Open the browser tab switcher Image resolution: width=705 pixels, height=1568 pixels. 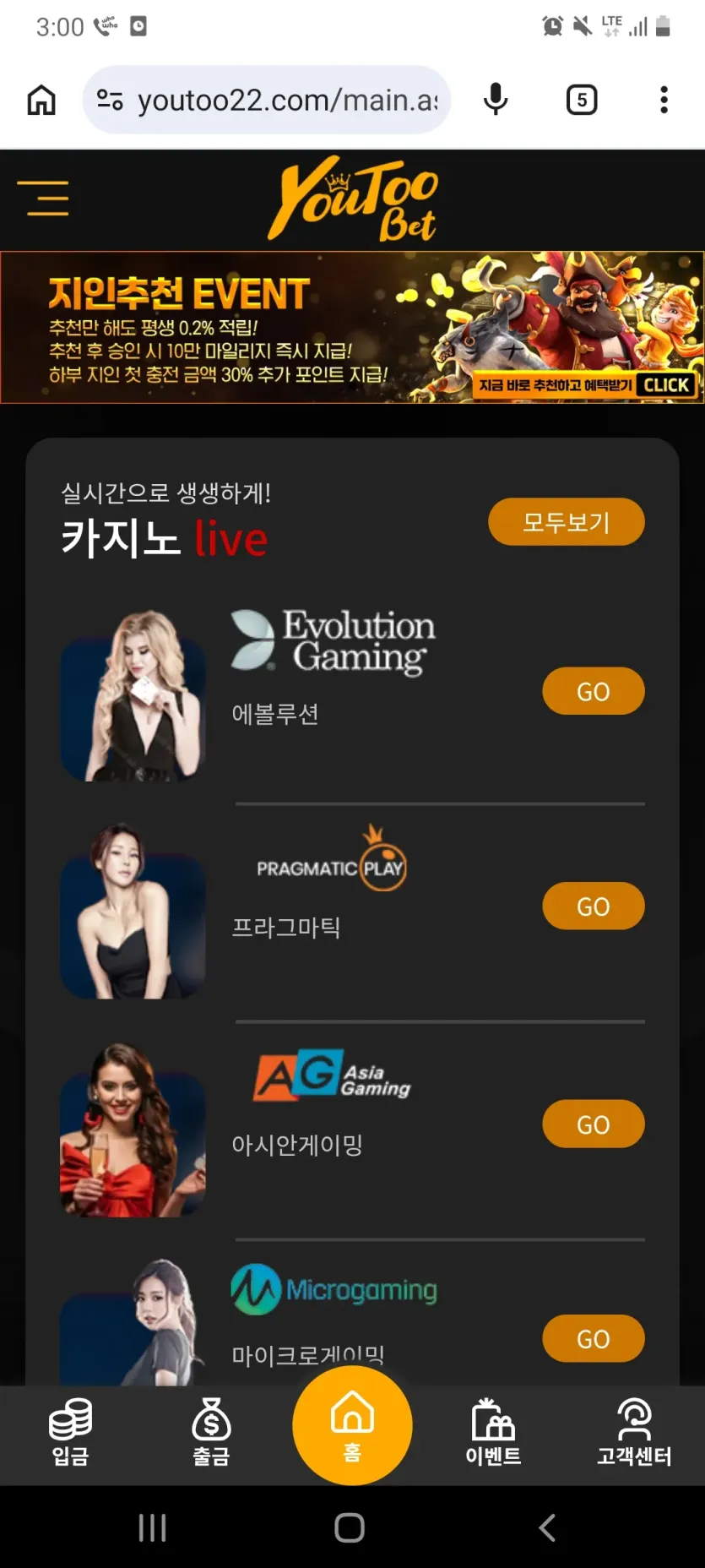click(582, 100)
